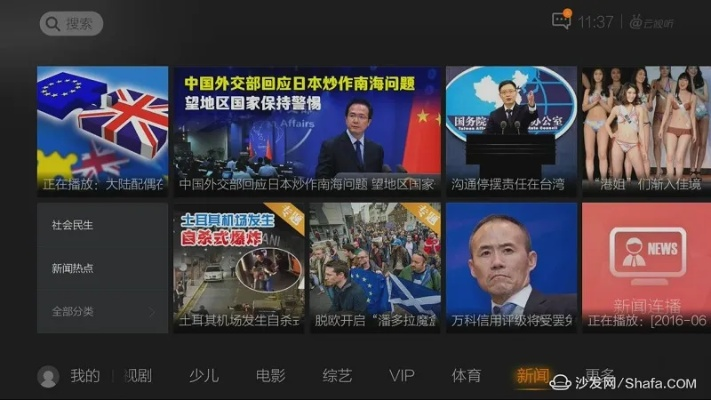The height and width of the screenshot is (400, 711).
Task: Open the 新闻连播 NEWS tile
Action: [646, 267]
